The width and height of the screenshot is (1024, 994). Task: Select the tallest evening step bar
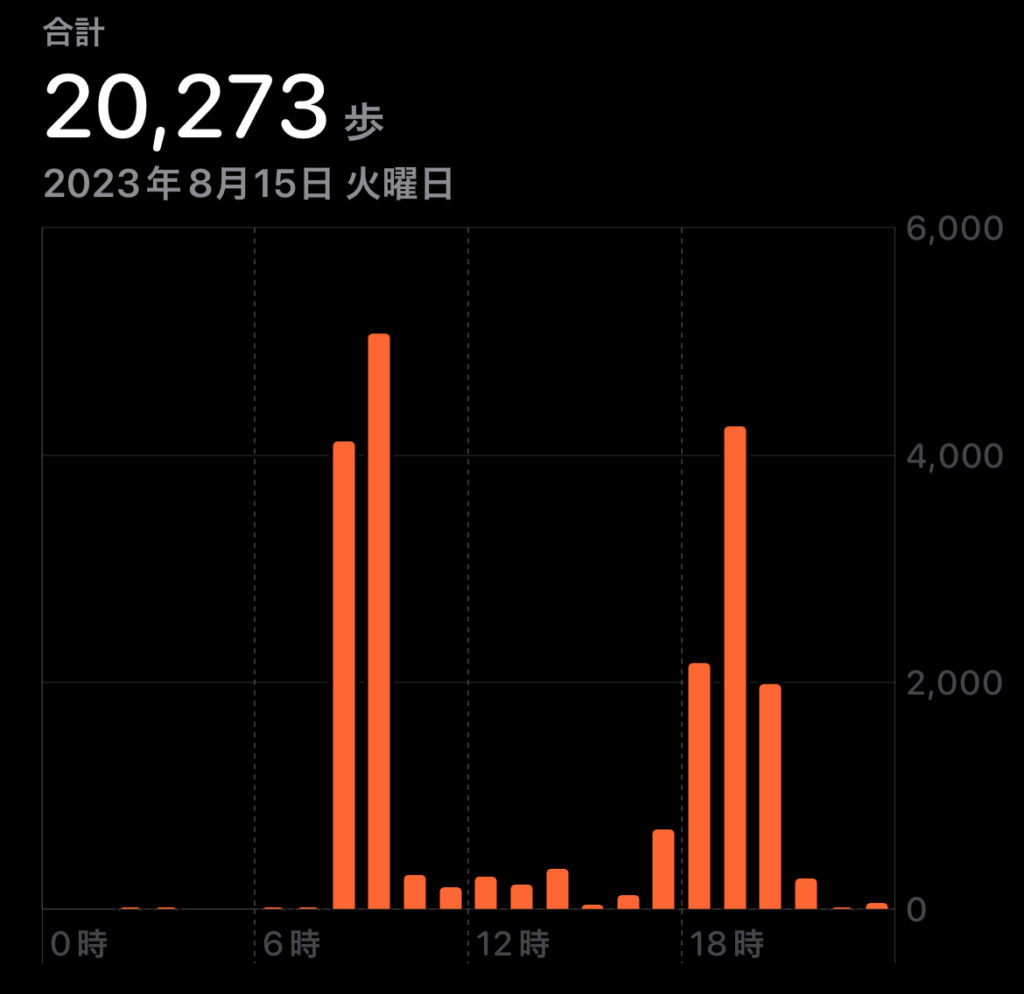pyautogui.click(x=735, y=667)
